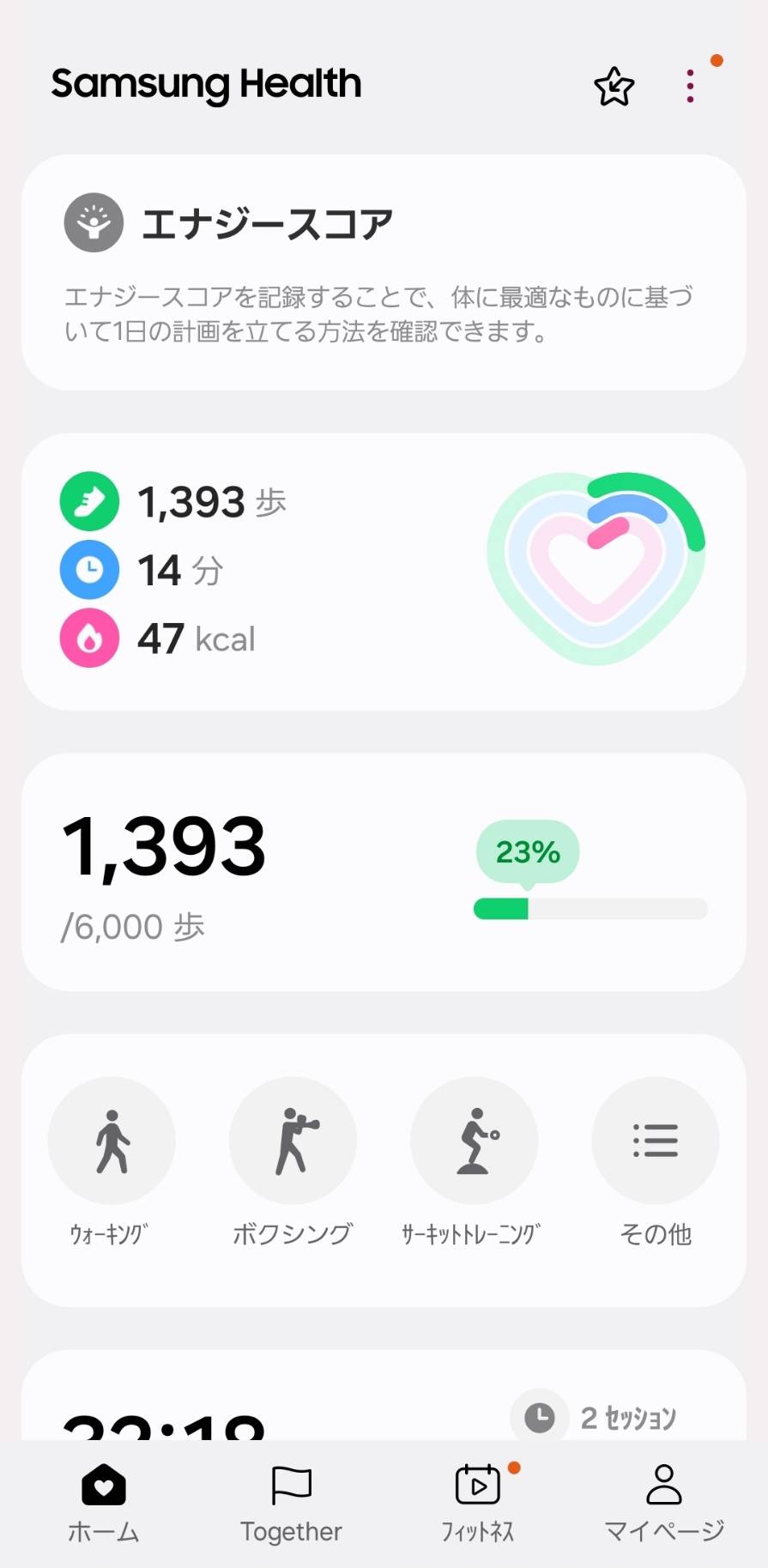
Task: Open the 1,393/6,000 歩 steps card
Action: pos(384,872)
